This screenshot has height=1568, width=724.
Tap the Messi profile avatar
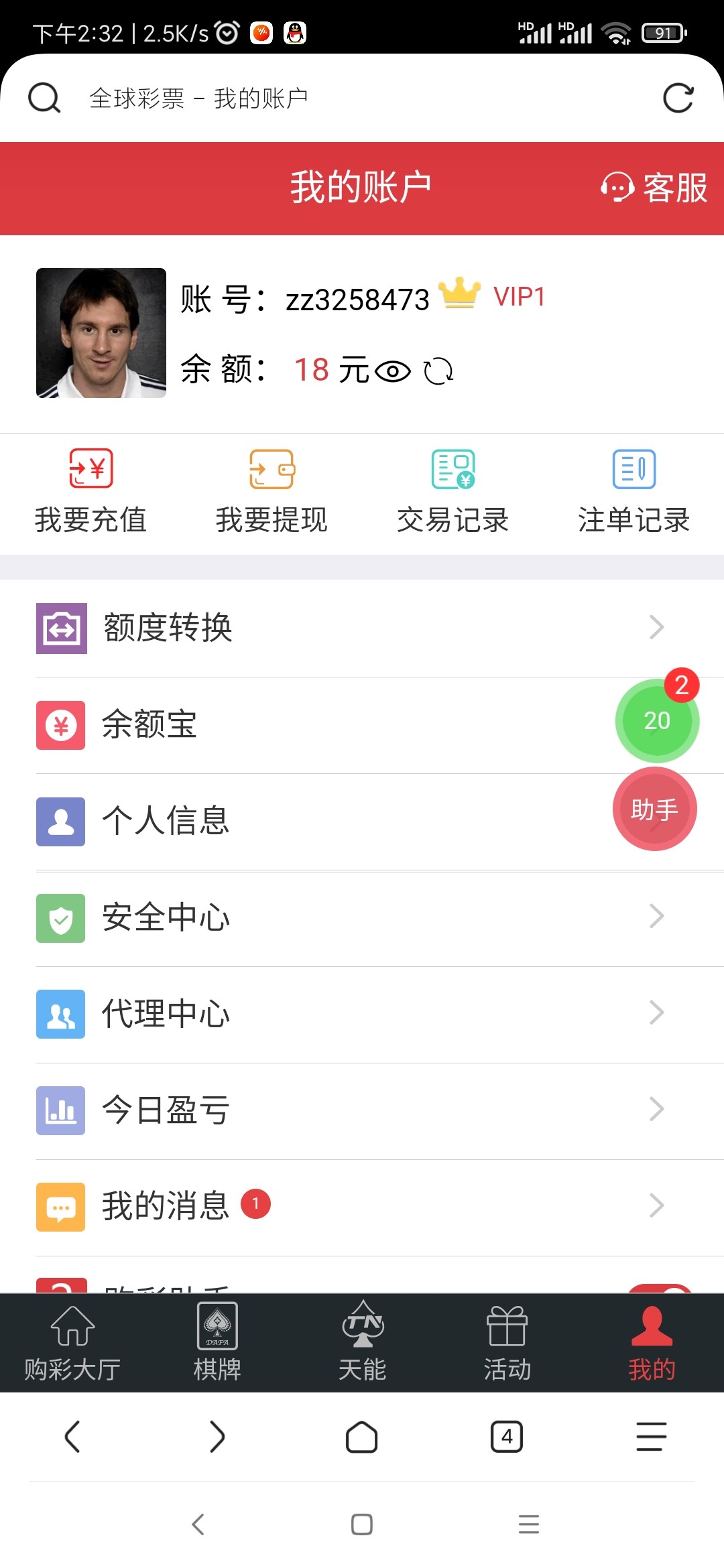pyautogui.click(x=101, y=333)
